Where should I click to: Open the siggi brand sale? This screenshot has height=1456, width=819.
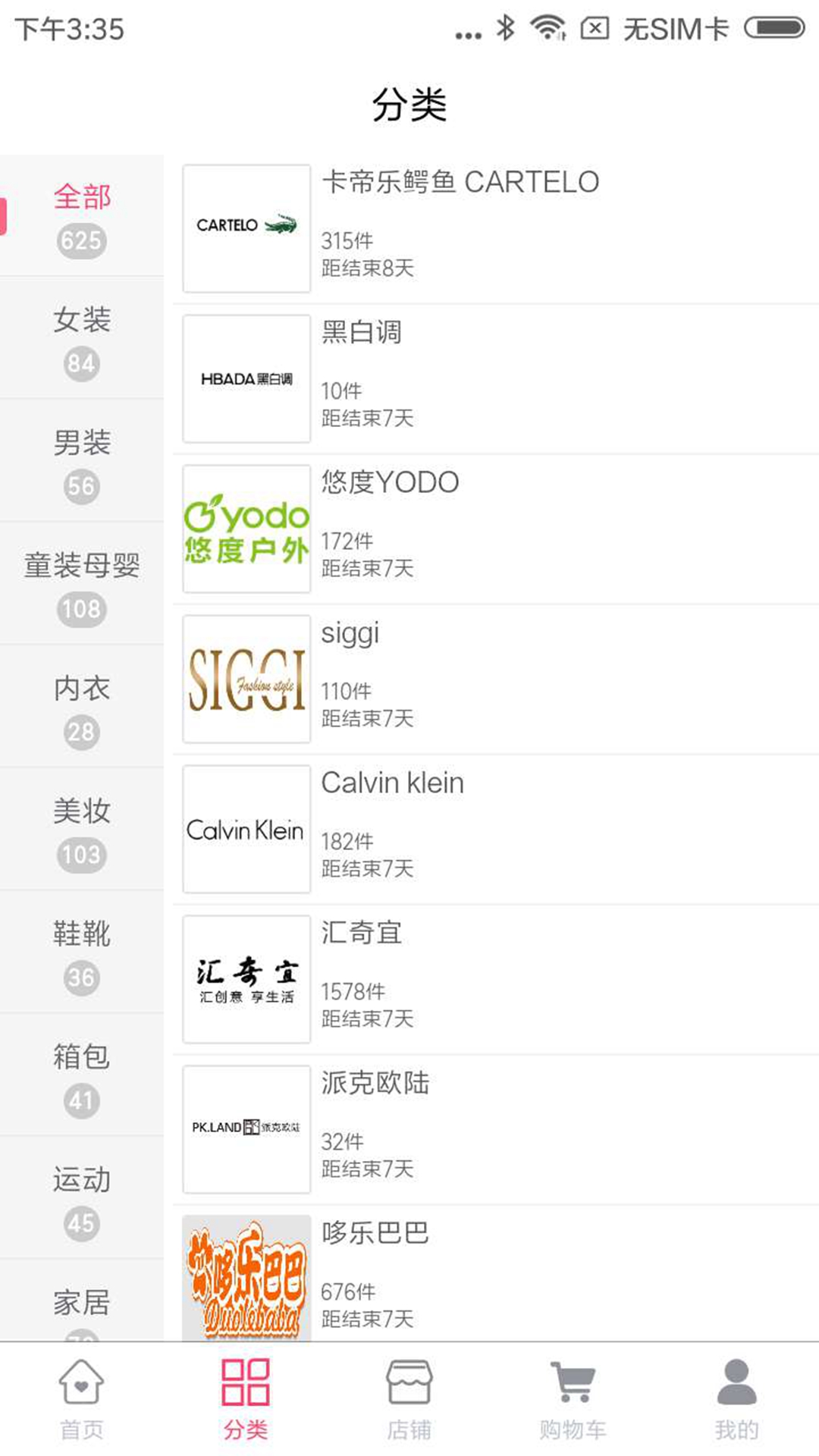[x=493, y=678]
